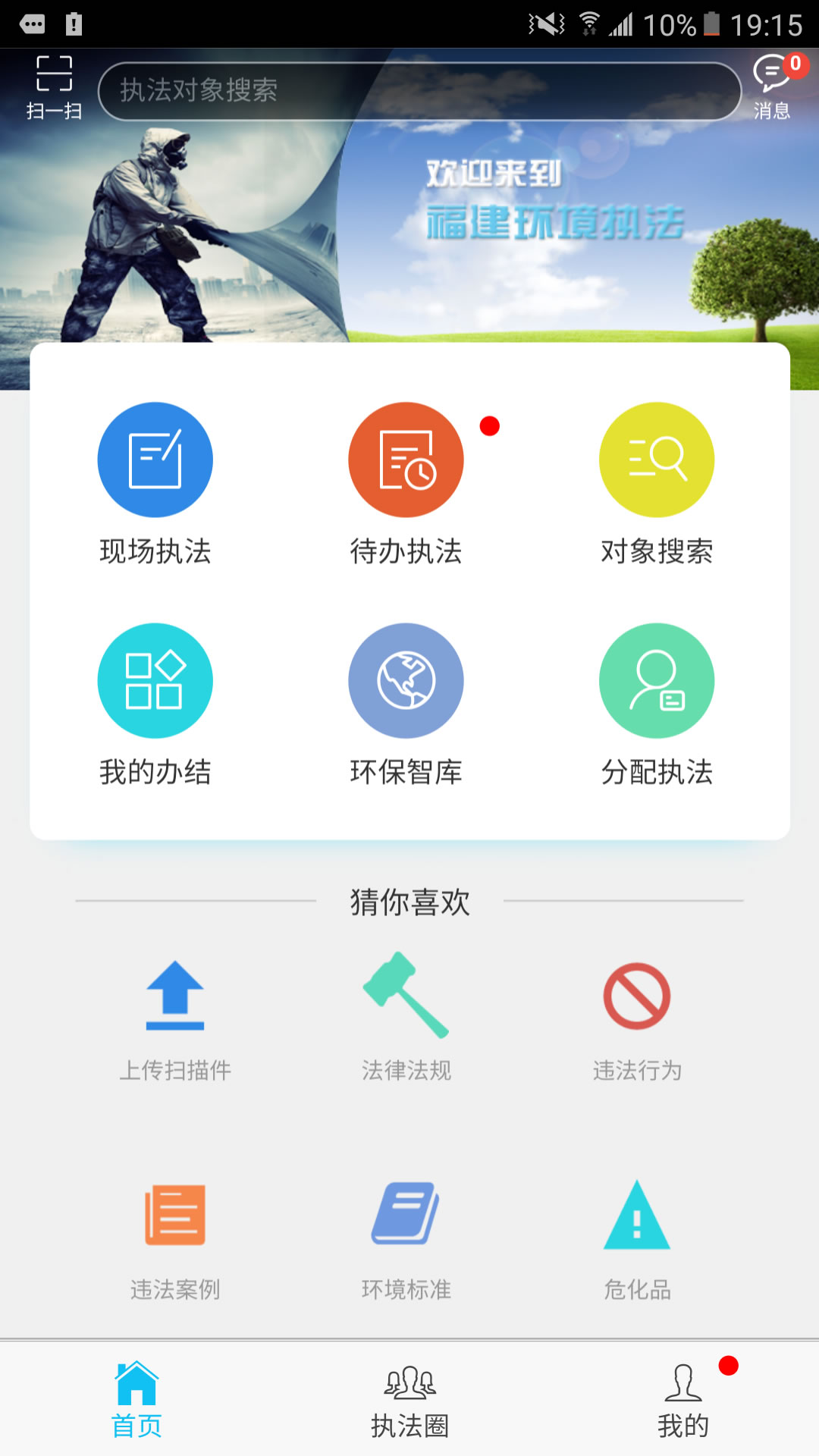Switch to the 首页 tab
Viewport: 819px width, 1456px height.
tap(136, 1399)
